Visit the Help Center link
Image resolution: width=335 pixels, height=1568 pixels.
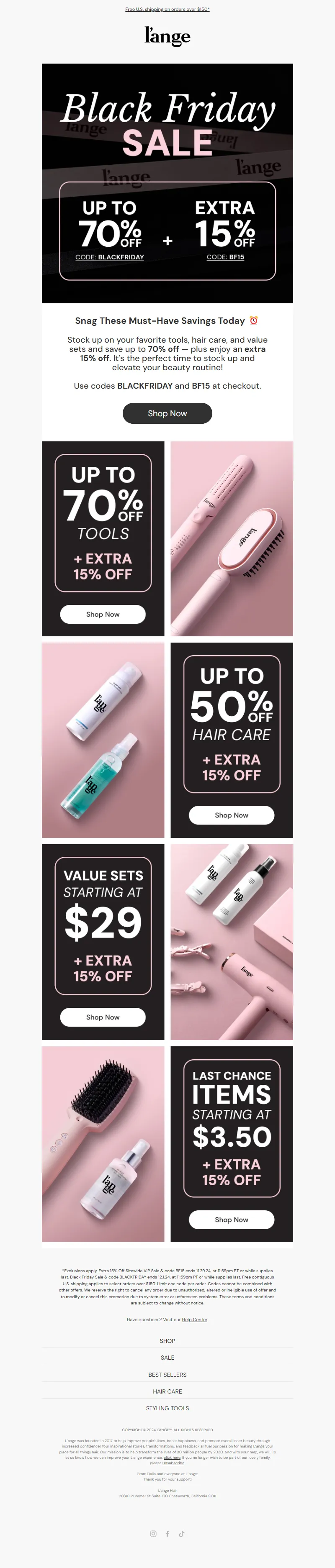194,1319
